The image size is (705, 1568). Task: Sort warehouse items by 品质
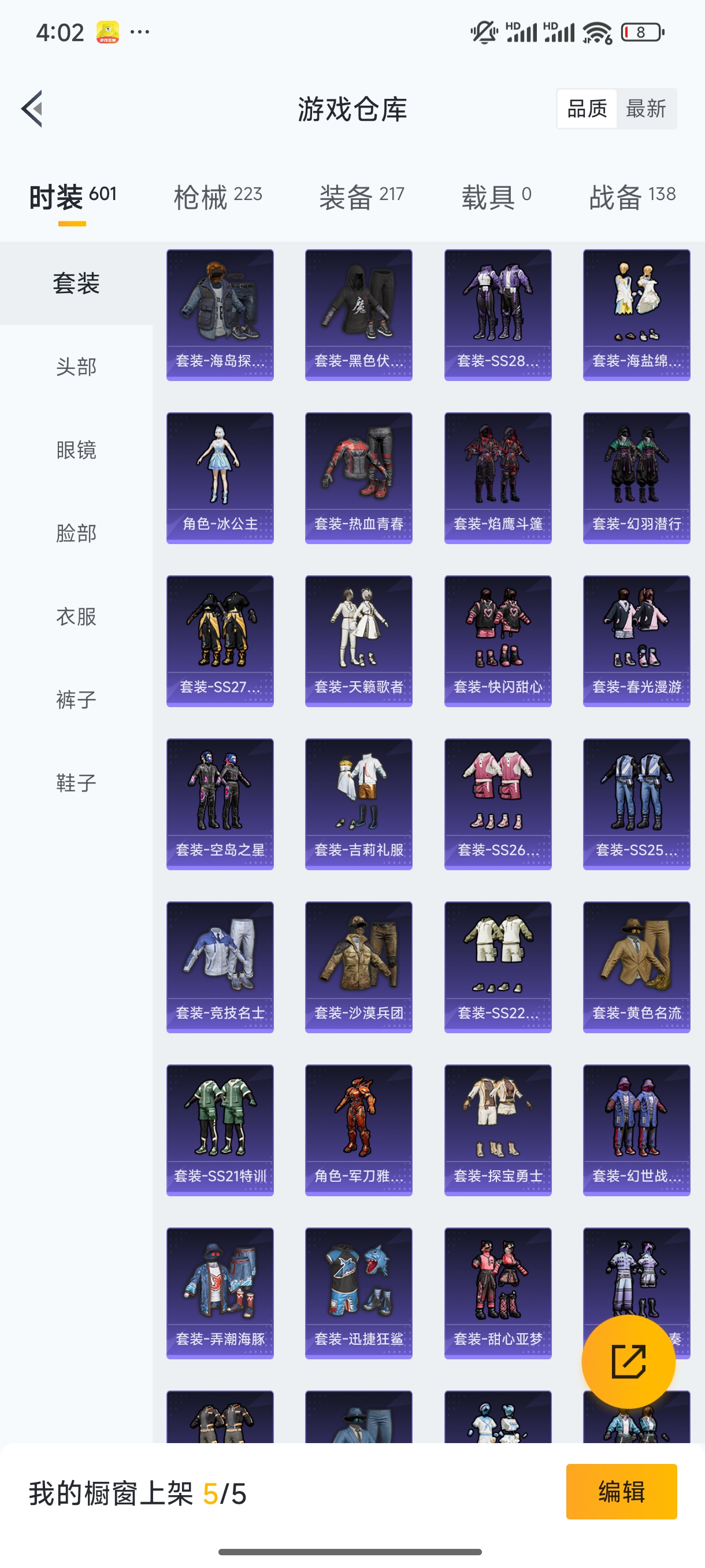click(x=587, y=108)
